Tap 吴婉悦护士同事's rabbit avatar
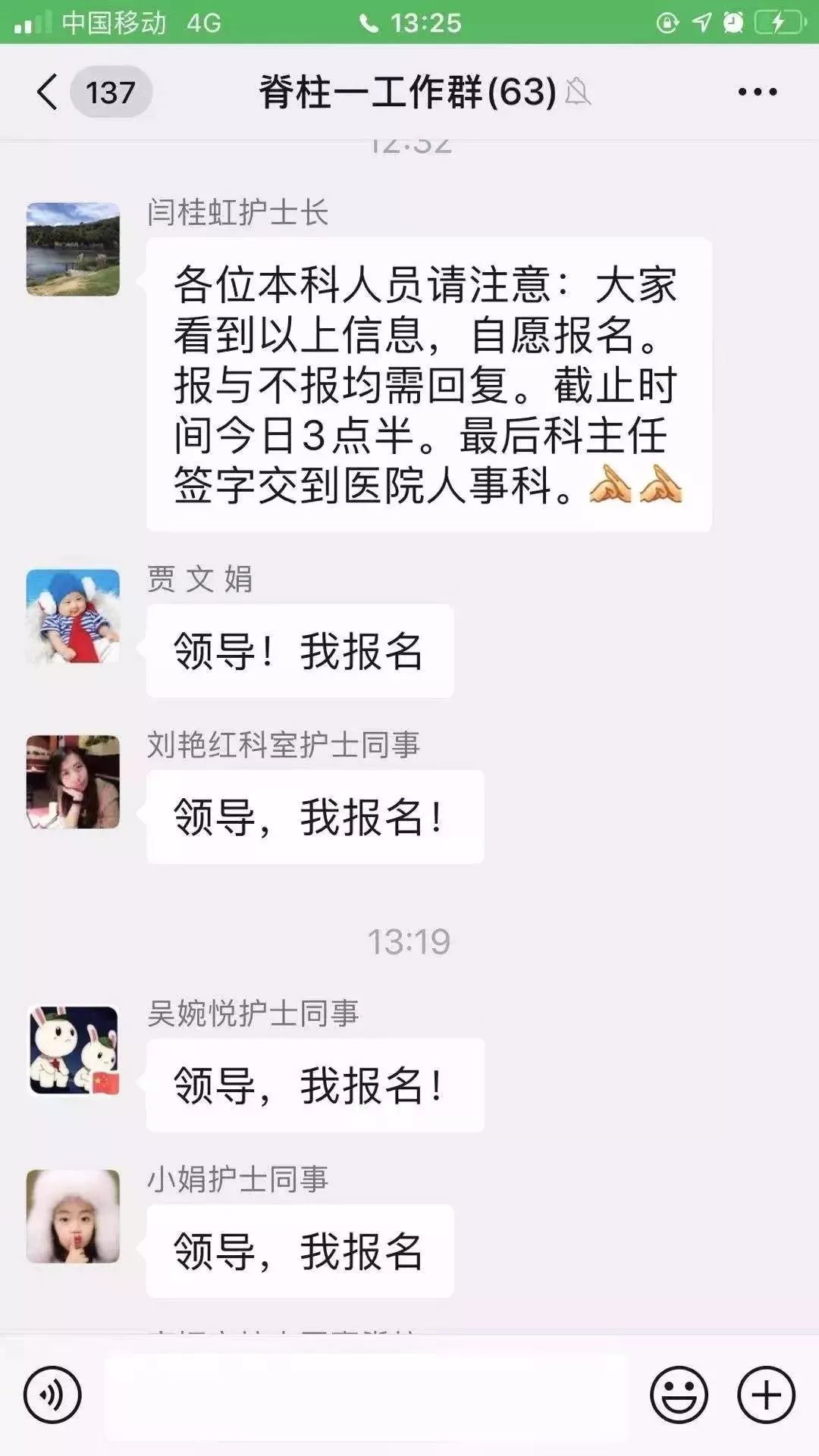 click(x=73, y=1051)
